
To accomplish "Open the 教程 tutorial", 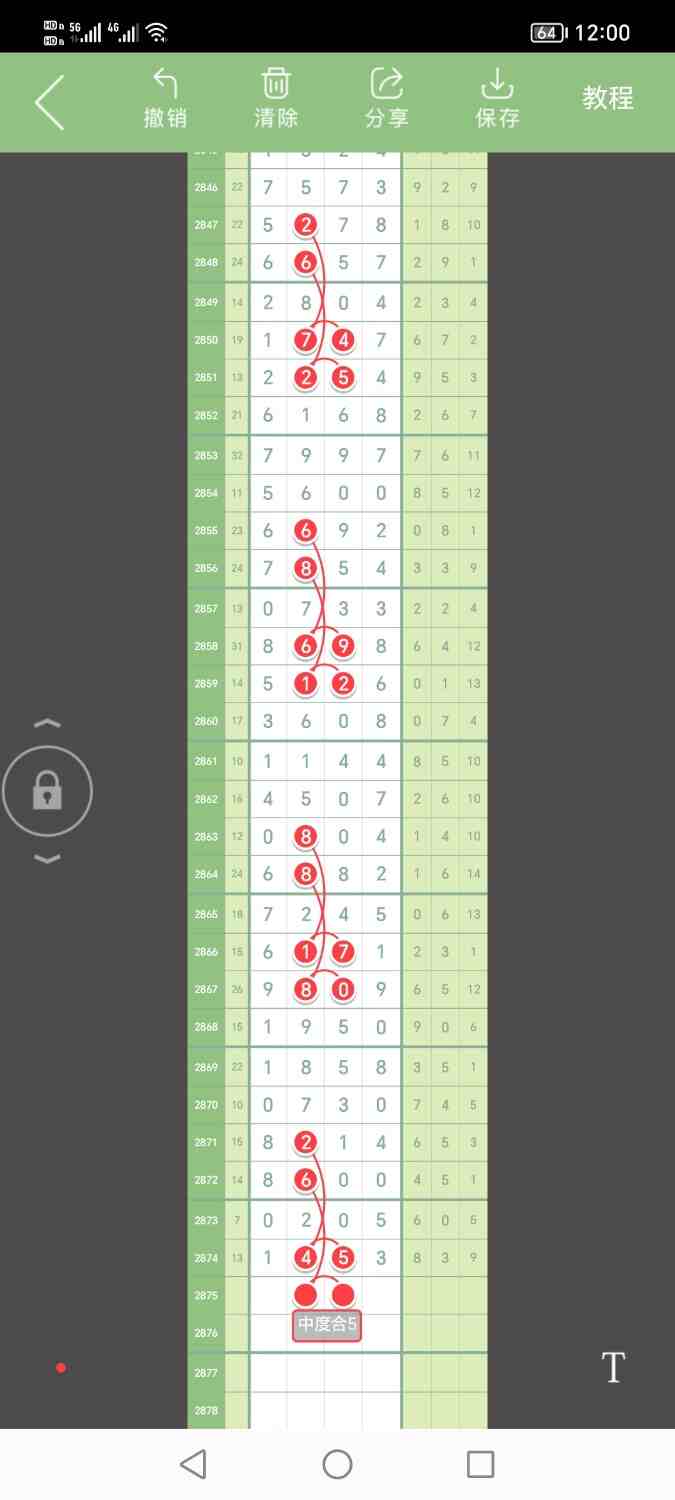I will [x=608, y=98].
